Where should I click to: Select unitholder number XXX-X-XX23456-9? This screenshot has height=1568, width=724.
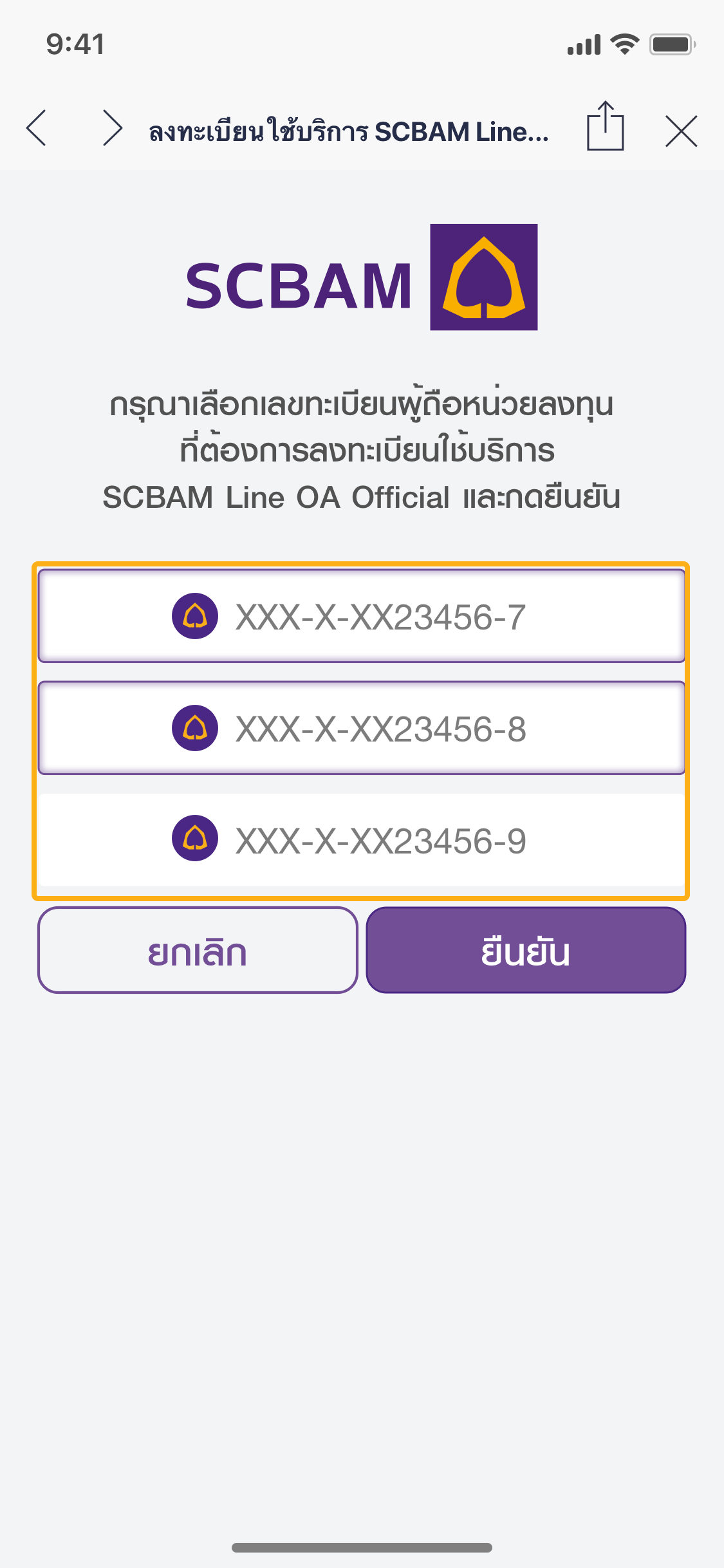pos(362,840)
